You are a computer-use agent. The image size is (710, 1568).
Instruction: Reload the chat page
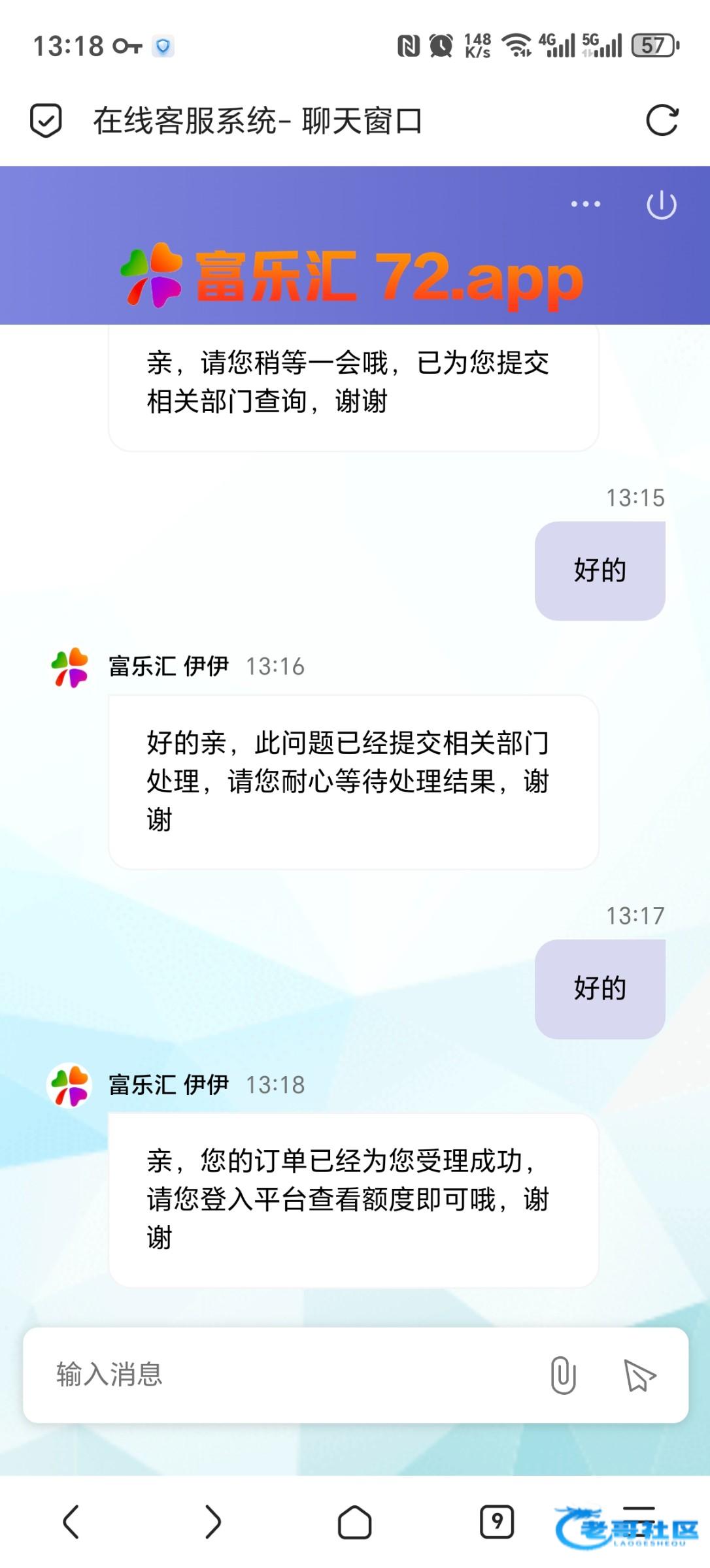(x=662, y=121)
